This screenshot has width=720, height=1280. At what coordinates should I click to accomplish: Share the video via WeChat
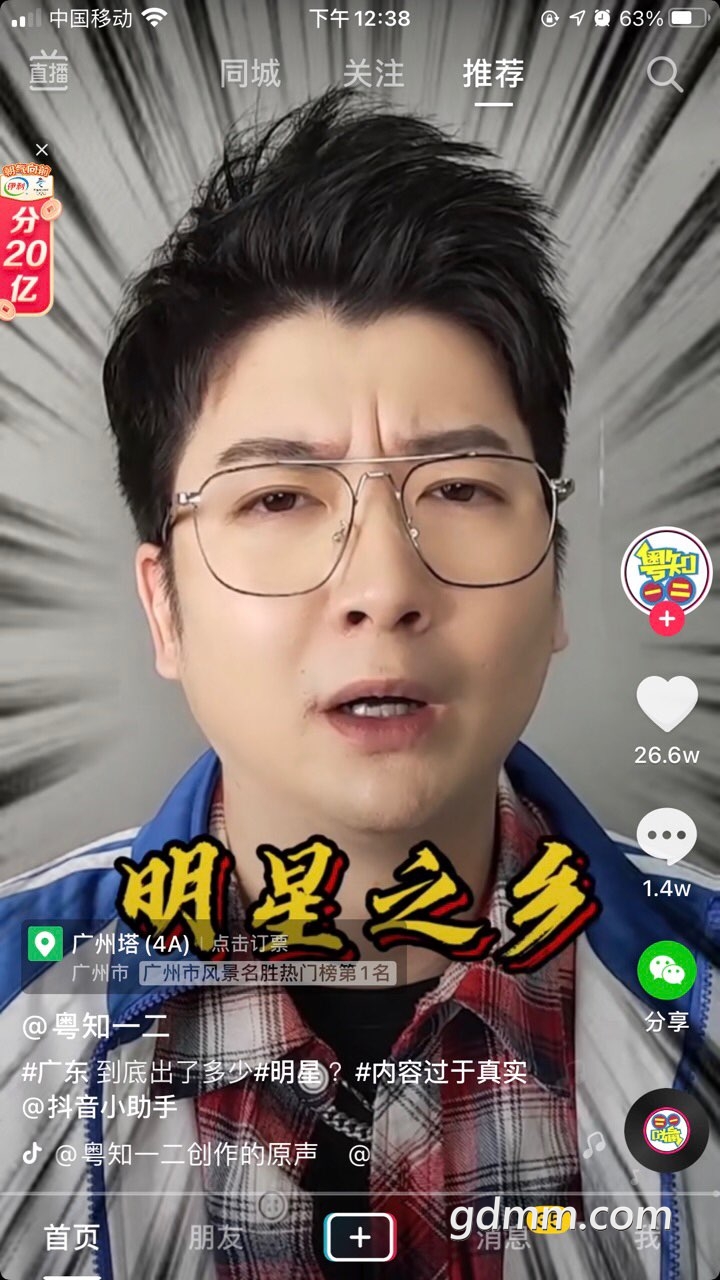click(667, 970)
